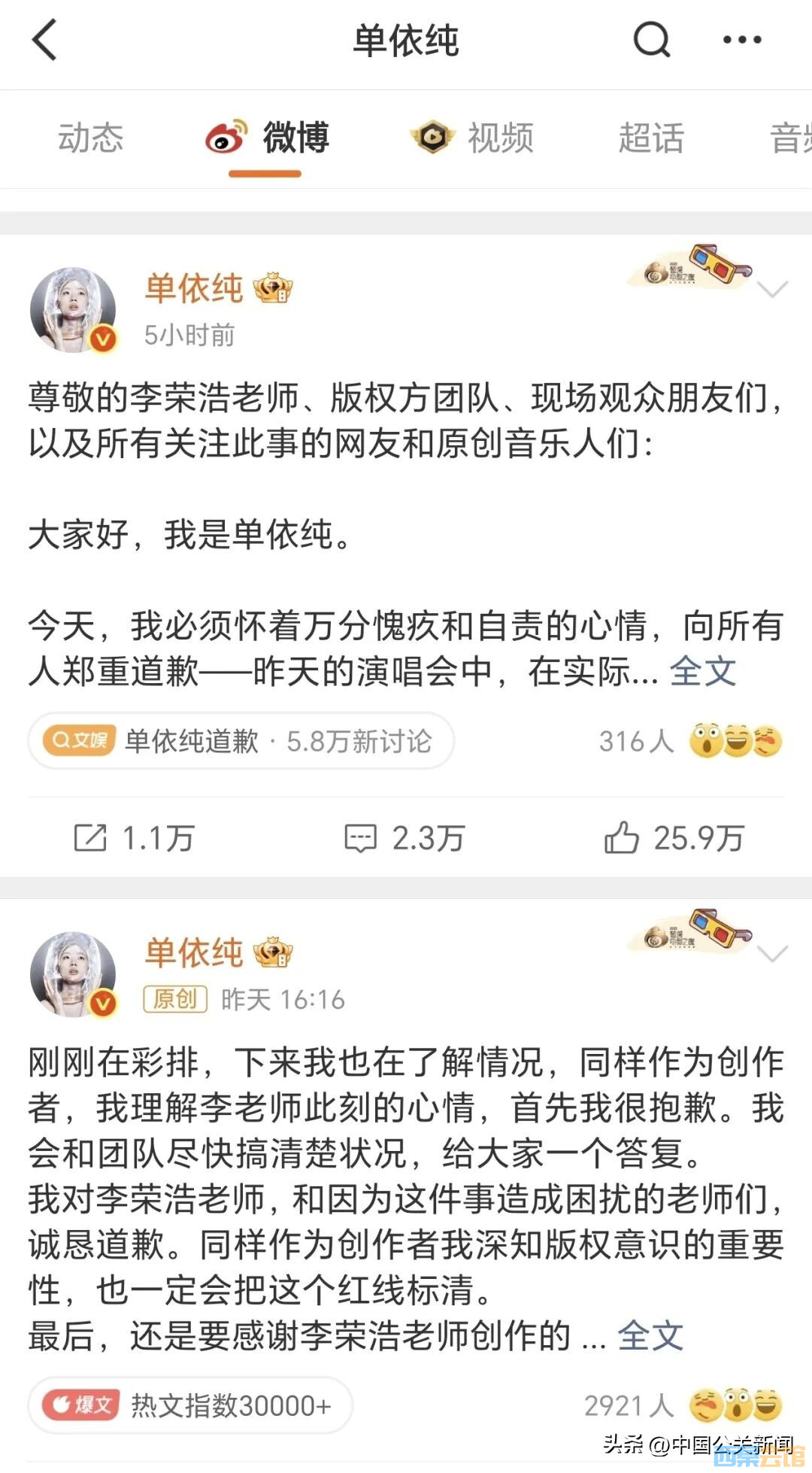Expand the chevron menu on the 昨天 16:16 post
Image resolution: width=812 pixels, height=1473 pixels.
tap(772, 954)
